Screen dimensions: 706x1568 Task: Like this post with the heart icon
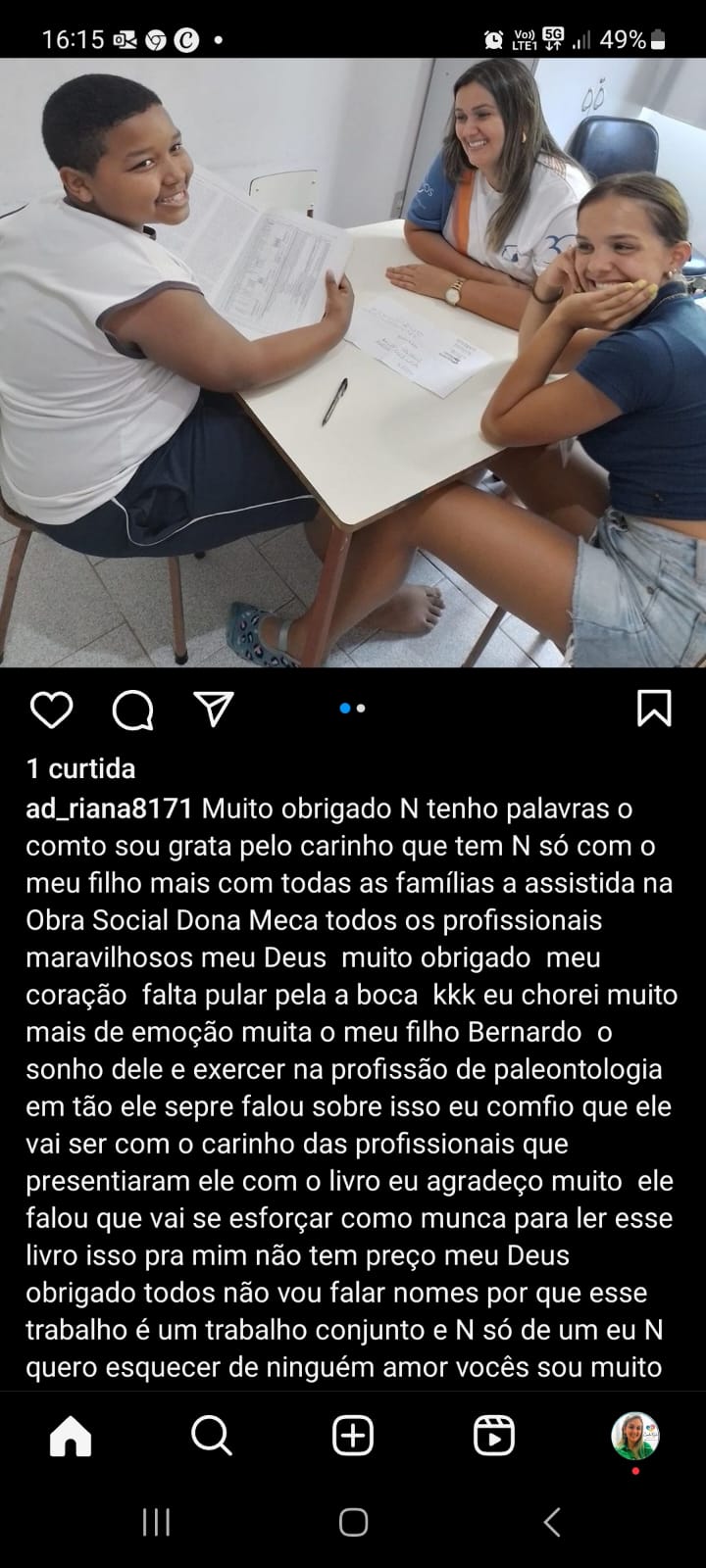point(51,709)
